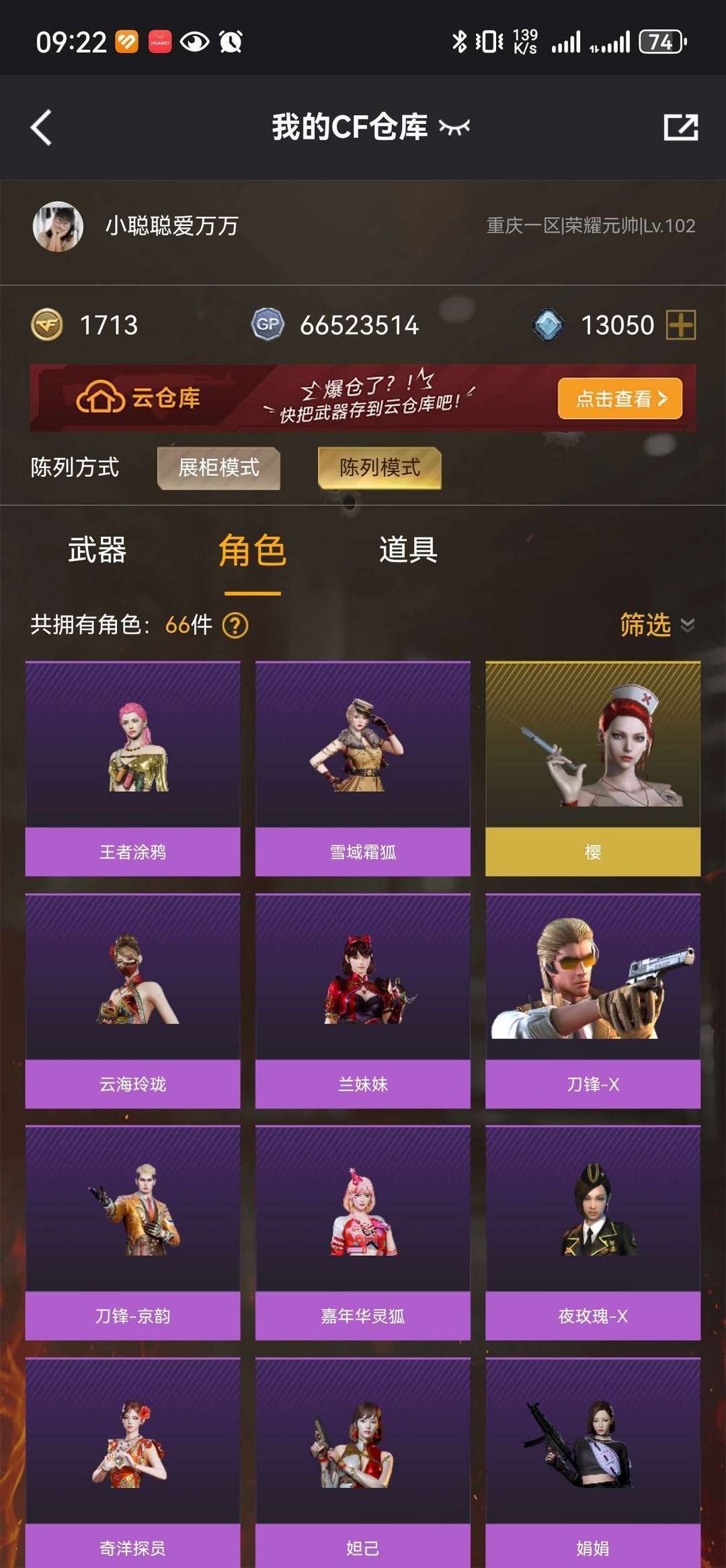The width and height of the screenshot is (726, 1568).
Task: Tap the back arrow to leave warehouse
Action: click(x=42, y=128)
